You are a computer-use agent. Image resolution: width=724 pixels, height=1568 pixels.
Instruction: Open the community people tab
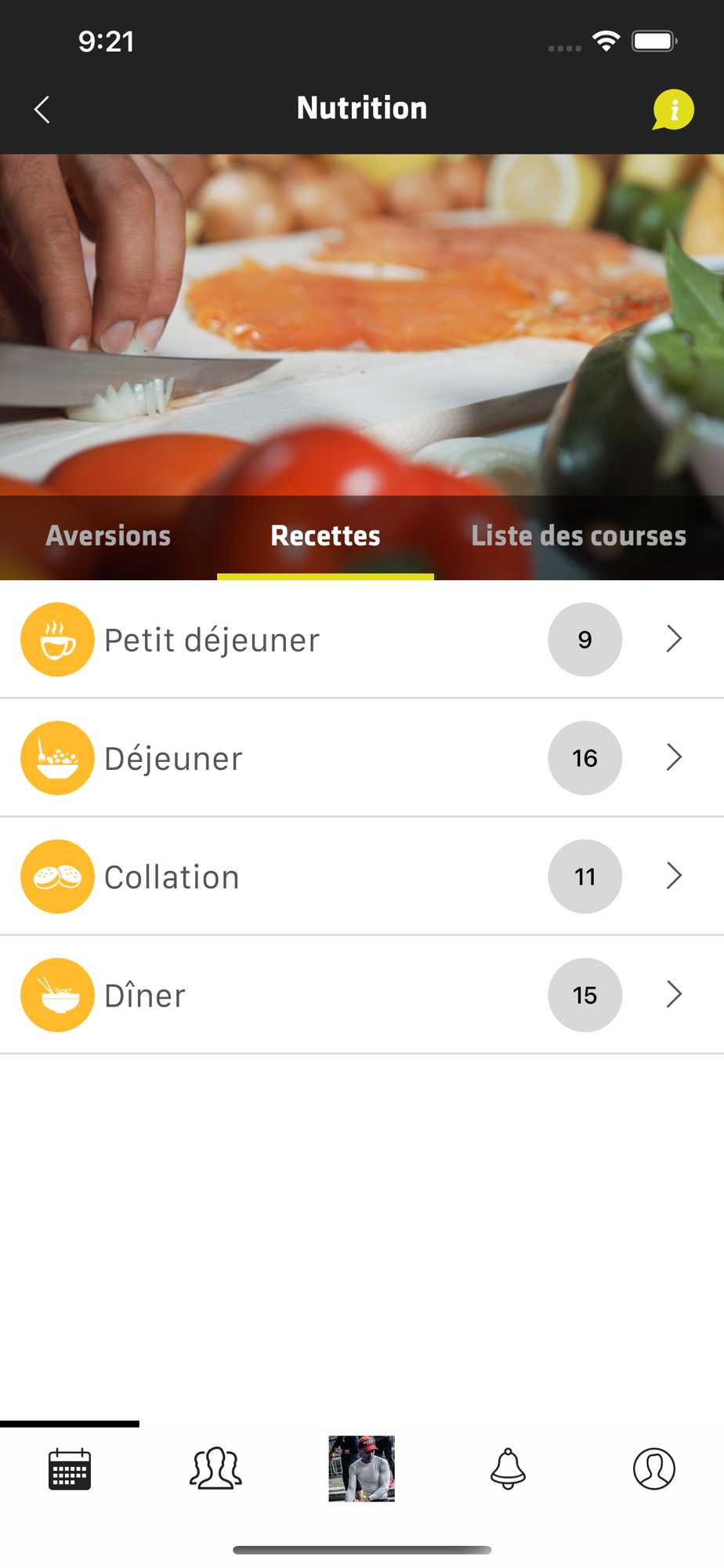[x=215, y=1468]
